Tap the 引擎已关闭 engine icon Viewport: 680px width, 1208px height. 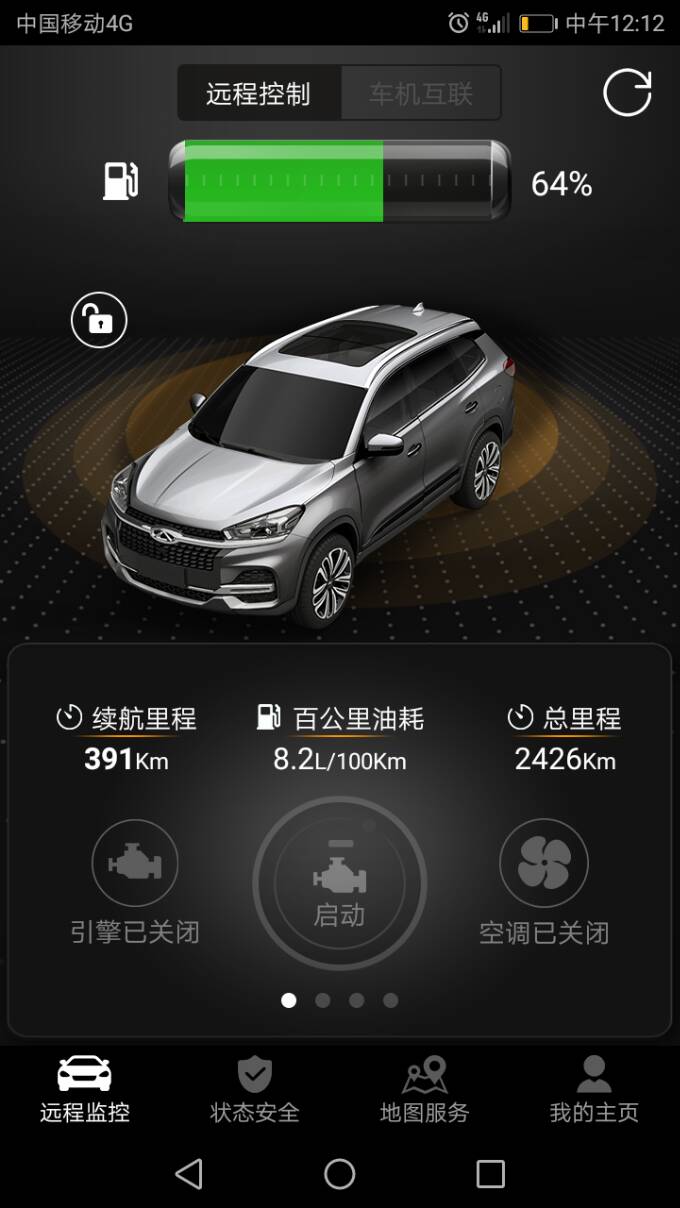tap(135, 862)
